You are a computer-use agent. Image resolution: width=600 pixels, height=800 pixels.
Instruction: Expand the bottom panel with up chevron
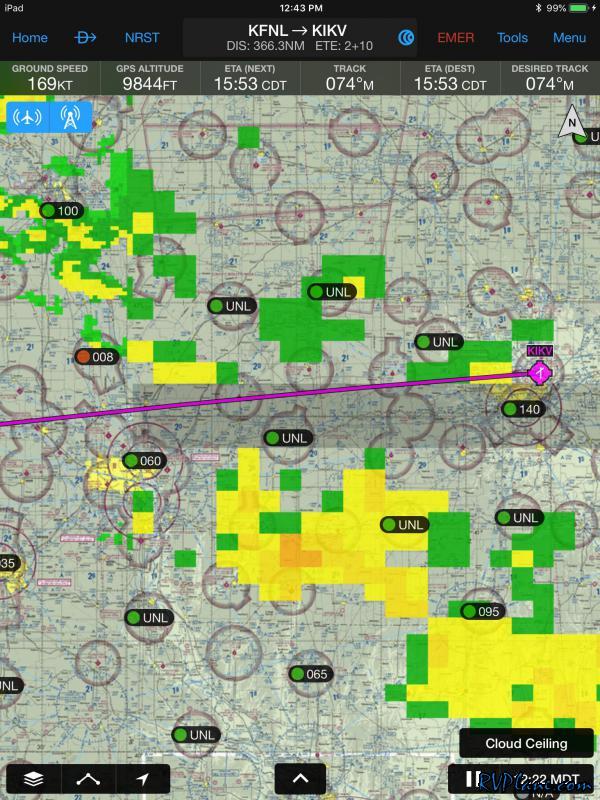(300, 779)
